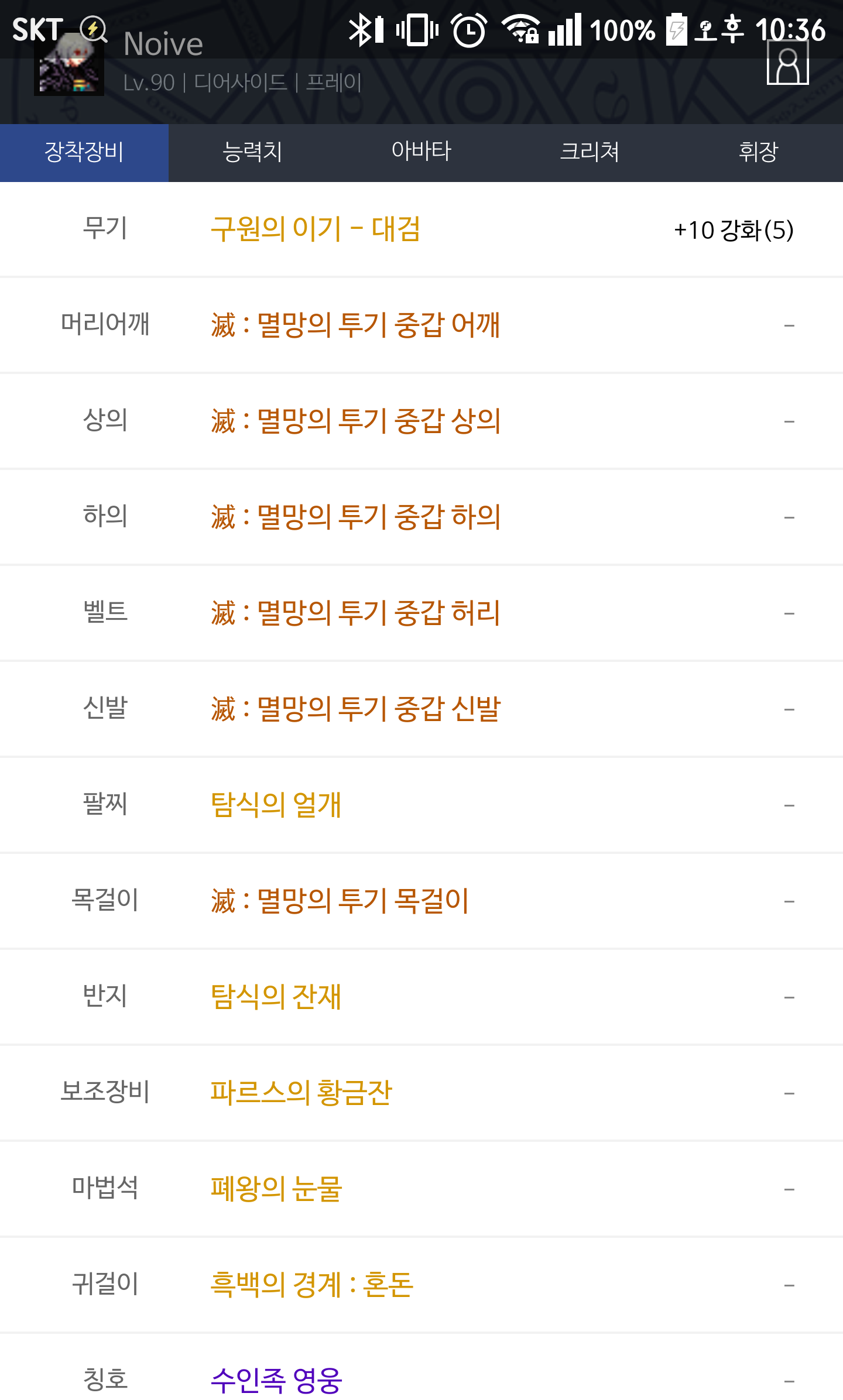The width and height of the screenshot is (843, 1400).
Task: Switch to the 휘장 tab
Action: coord(759,152)
